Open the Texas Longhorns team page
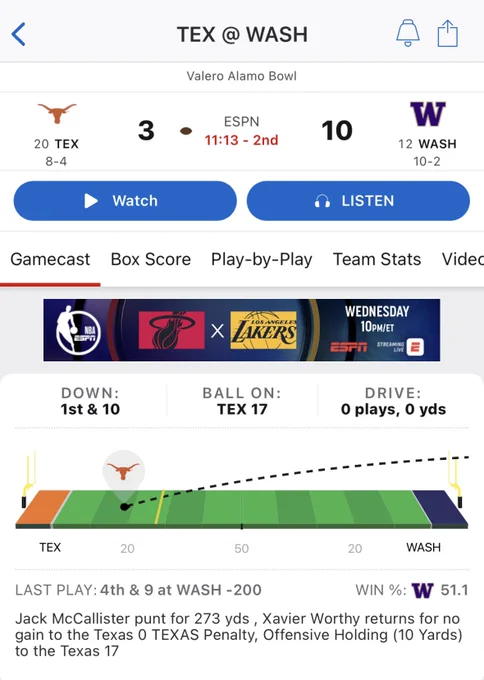 coord(56,134)
